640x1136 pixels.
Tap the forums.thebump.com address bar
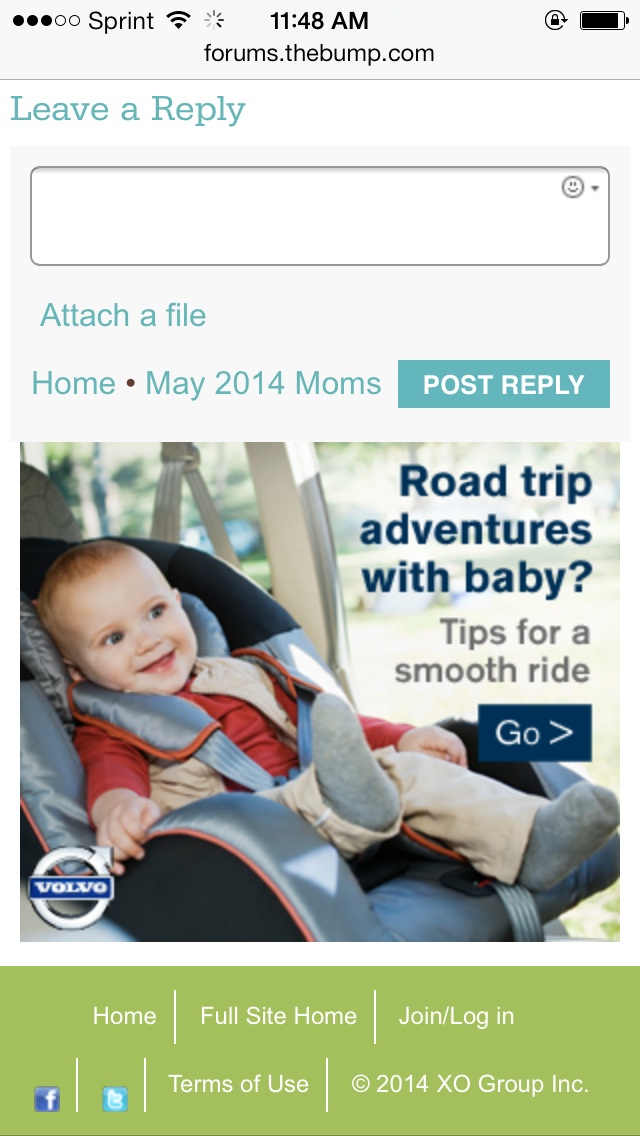[319, 54]
